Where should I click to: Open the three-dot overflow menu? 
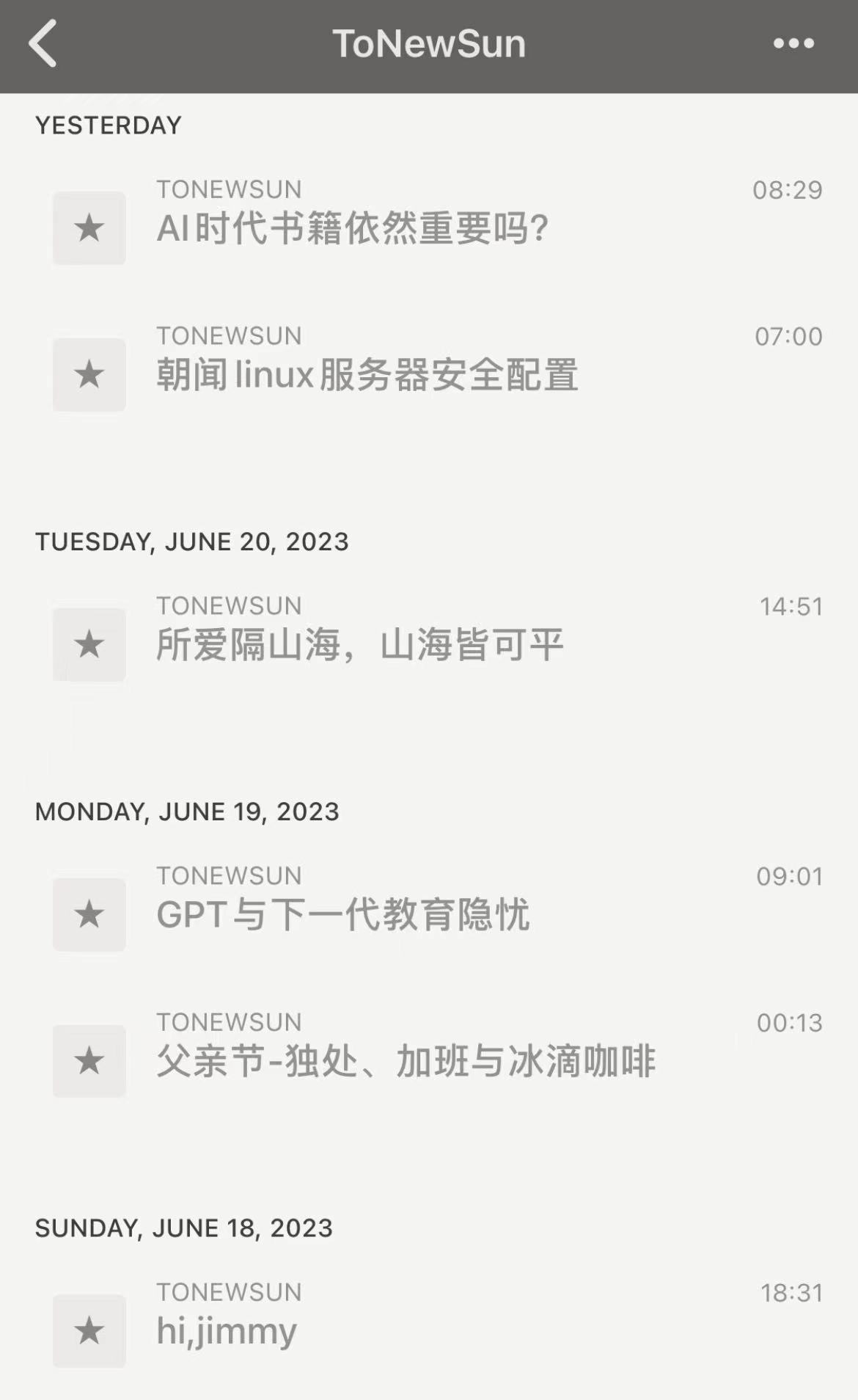click(x=793, y=44)
